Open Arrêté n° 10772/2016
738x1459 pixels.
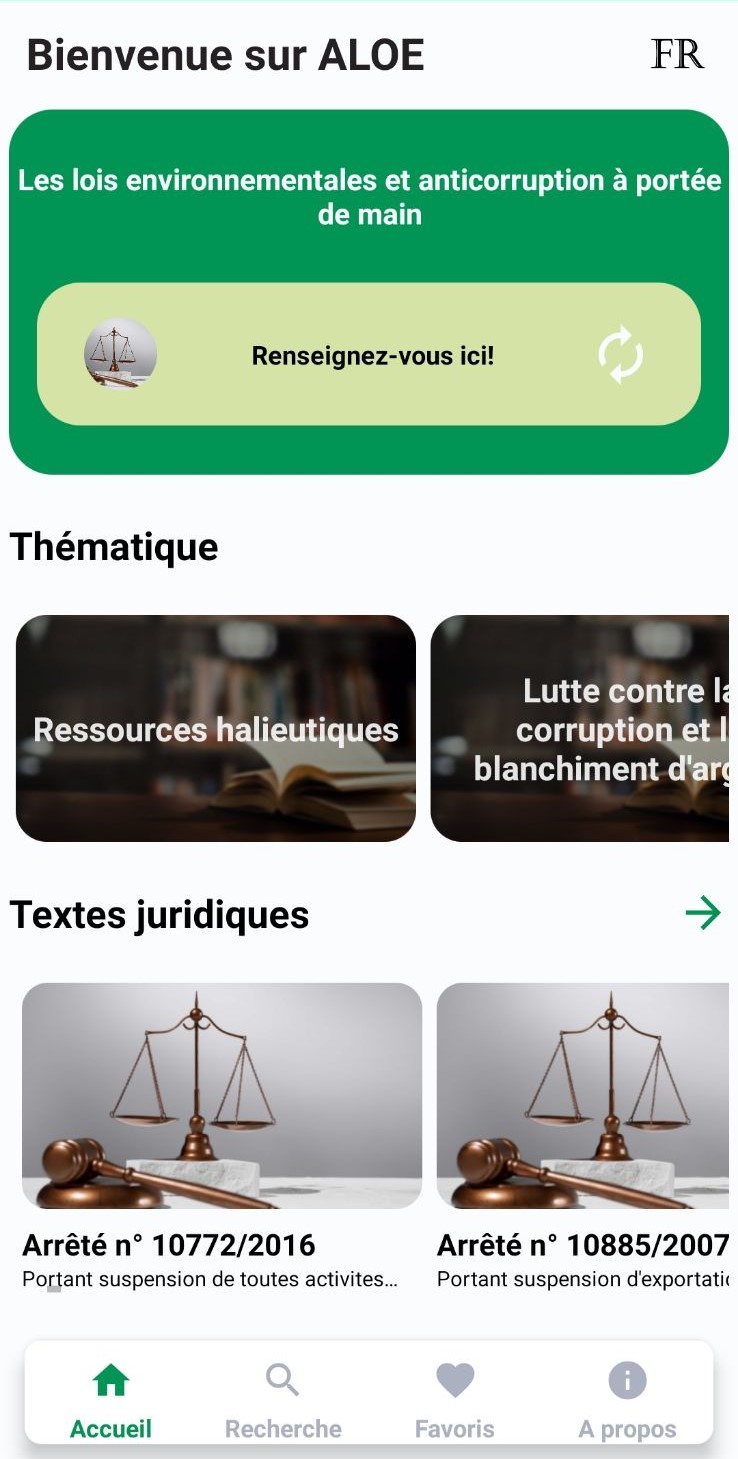[x=221, y=1134]
